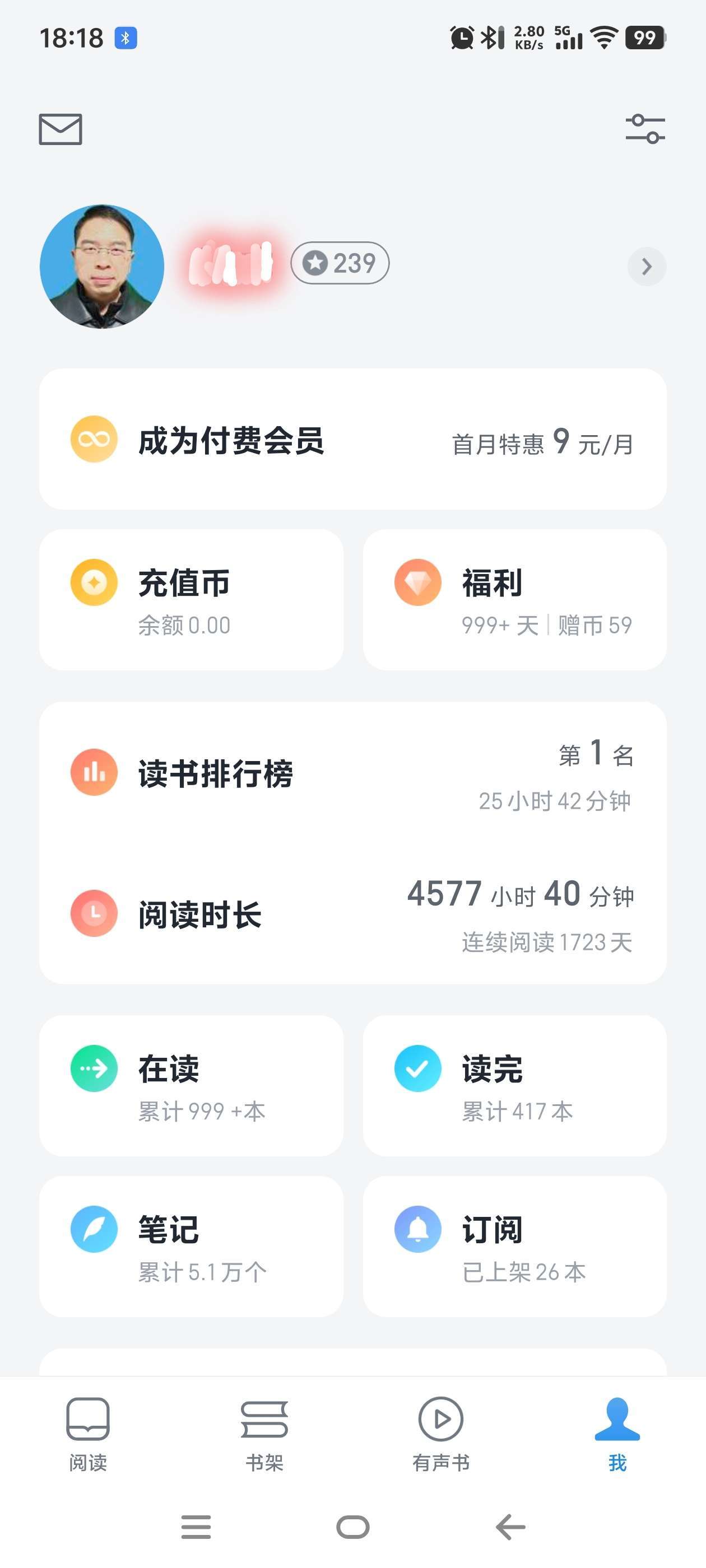This screenshot has height=1568, width=706.
Task: Tap the 福利 welfare gem icon
Action: point(417,582)
